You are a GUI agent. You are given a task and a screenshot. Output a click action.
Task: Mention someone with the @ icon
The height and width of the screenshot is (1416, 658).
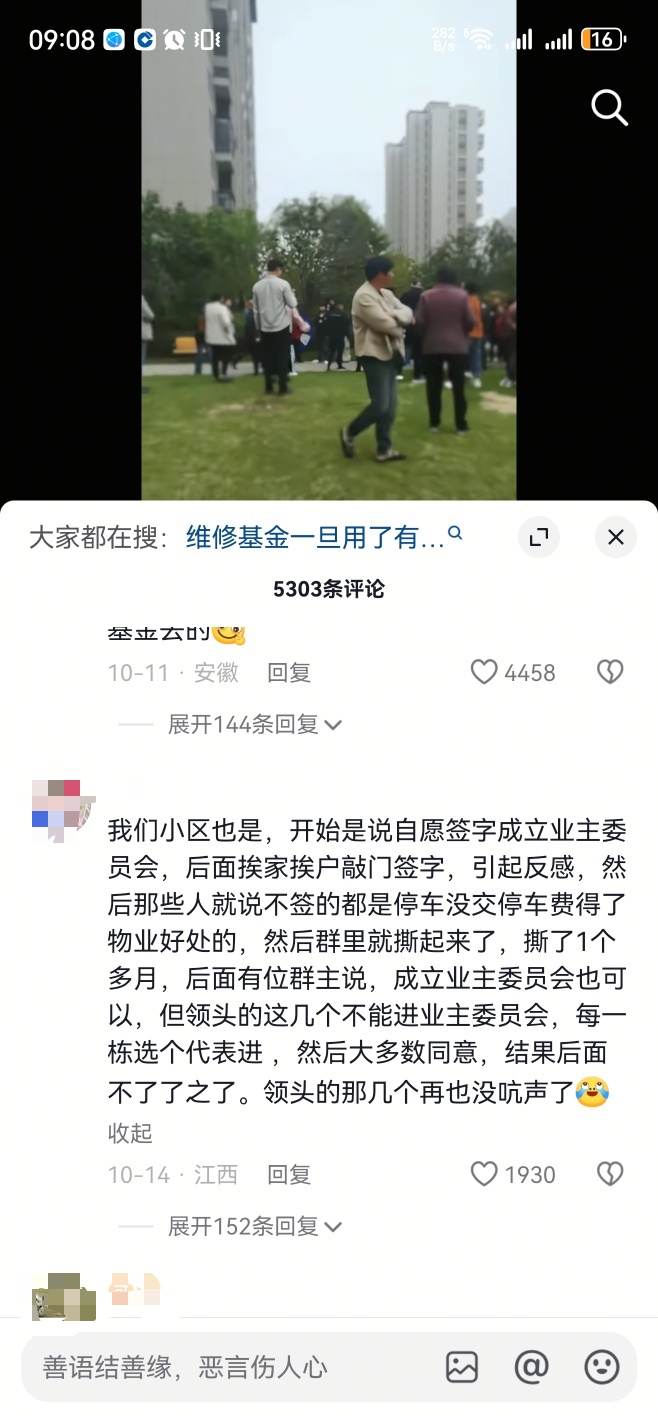click(x=531, y=1367)
